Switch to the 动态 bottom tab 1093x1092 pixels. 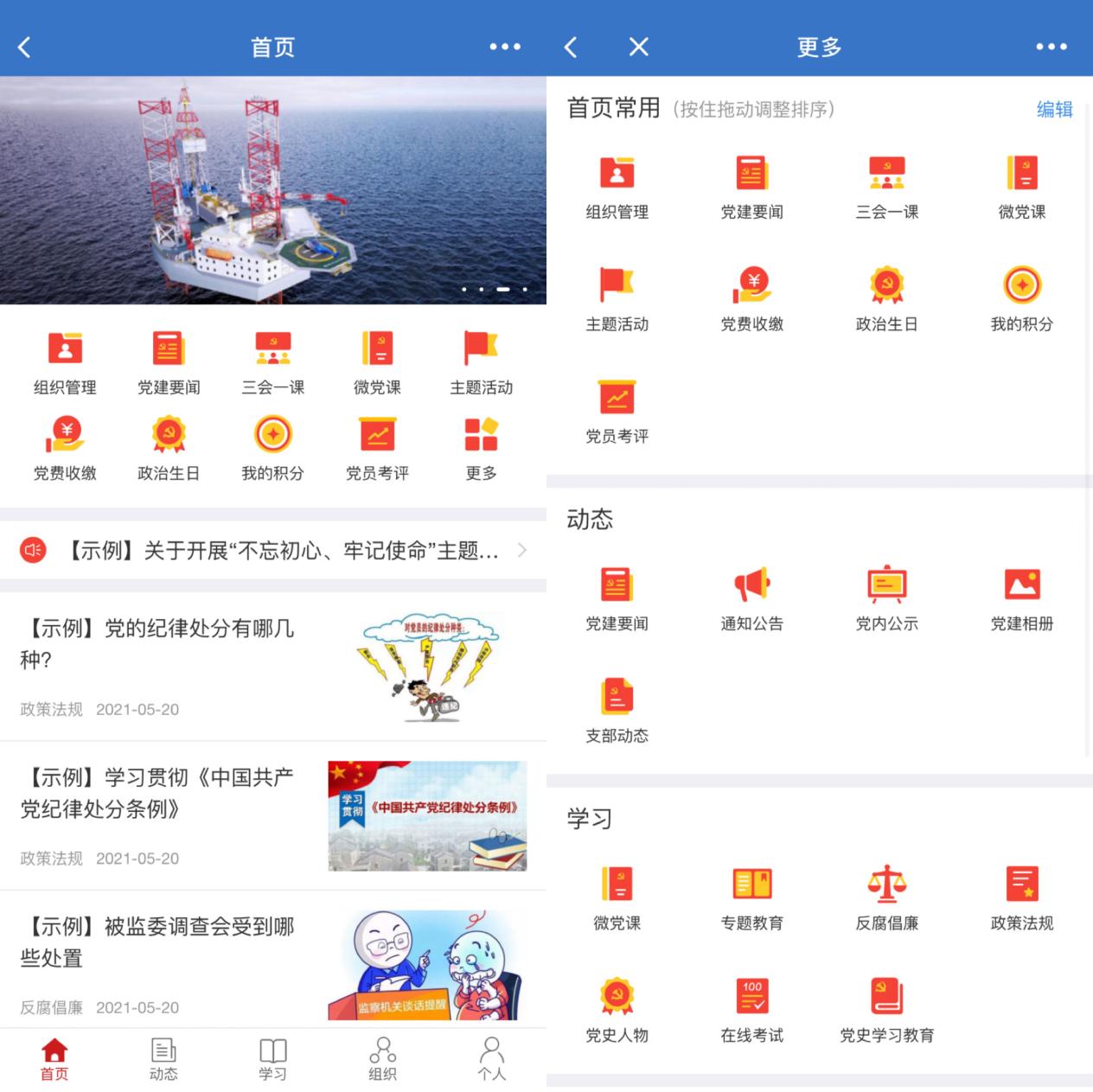[163, 1059]
